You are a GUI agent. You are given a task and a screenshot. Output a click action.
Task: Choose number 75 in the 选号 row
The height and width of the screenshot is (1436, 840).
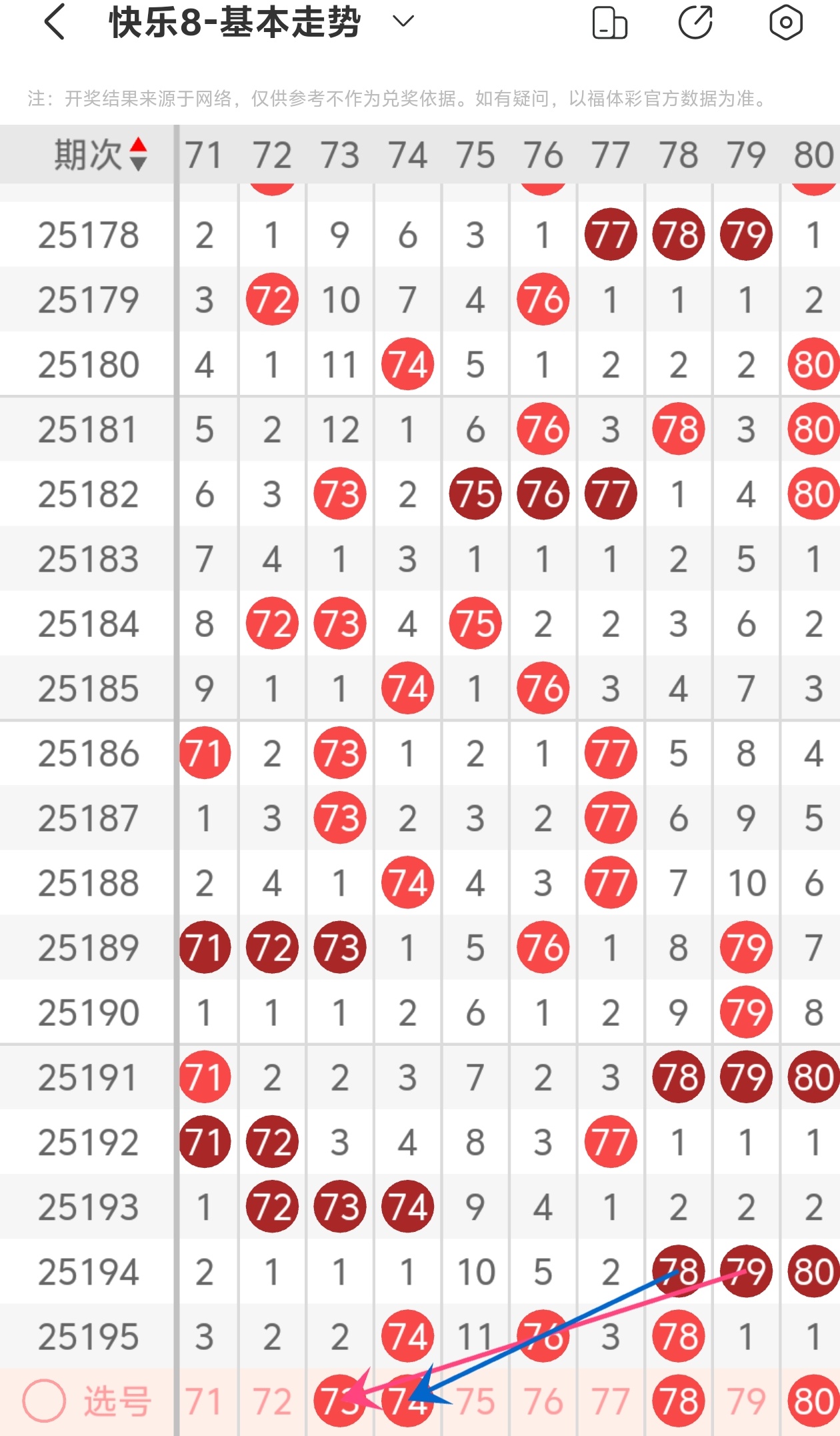click(475, 1401)
